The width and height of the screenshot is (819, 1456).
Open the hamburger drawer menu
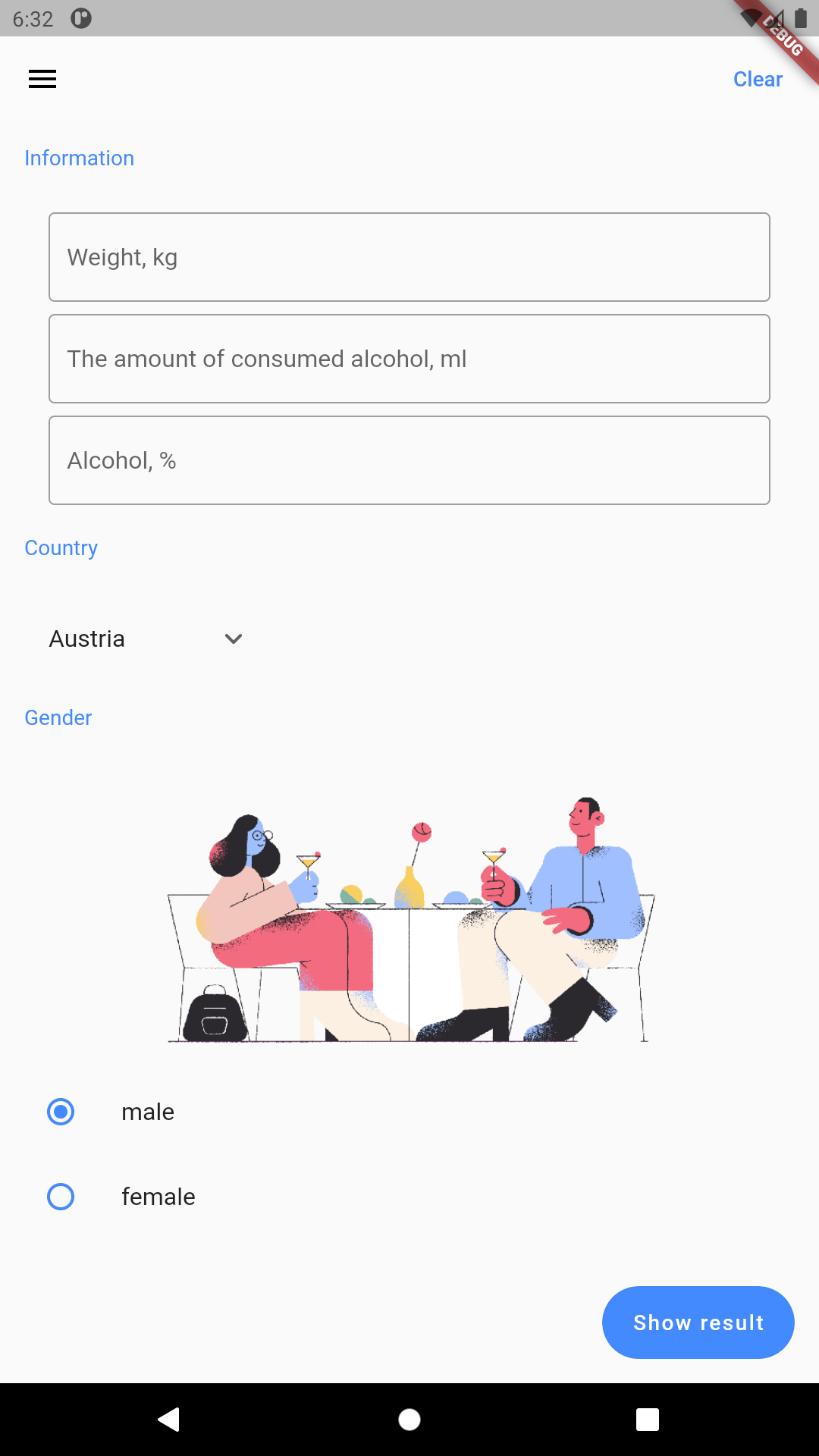click(x=42, y=79)
